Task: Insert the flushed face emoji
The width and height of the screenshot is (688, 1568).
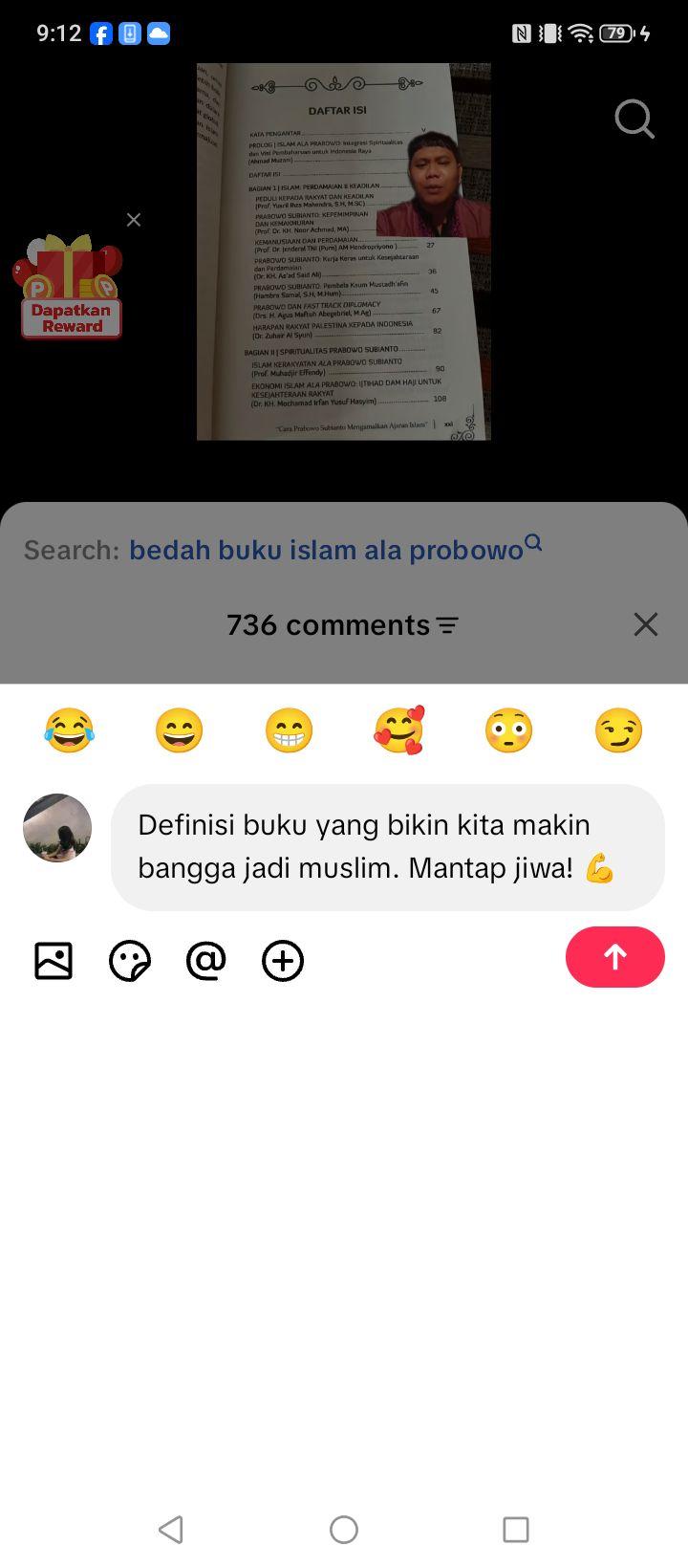Action: tap(508, 730)
